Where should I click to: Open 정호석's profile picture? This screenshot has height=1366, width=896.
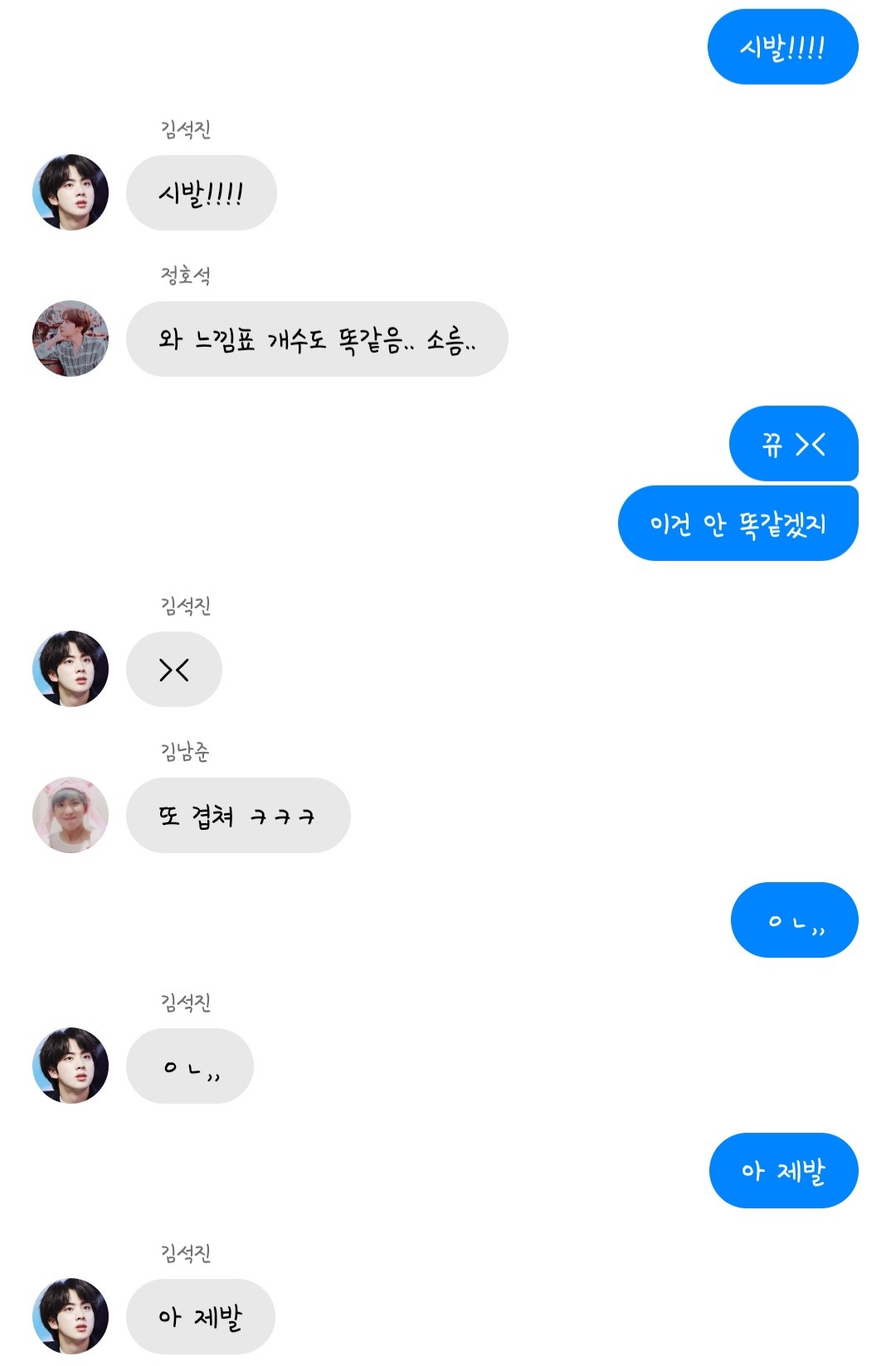[x=71, y=339]
